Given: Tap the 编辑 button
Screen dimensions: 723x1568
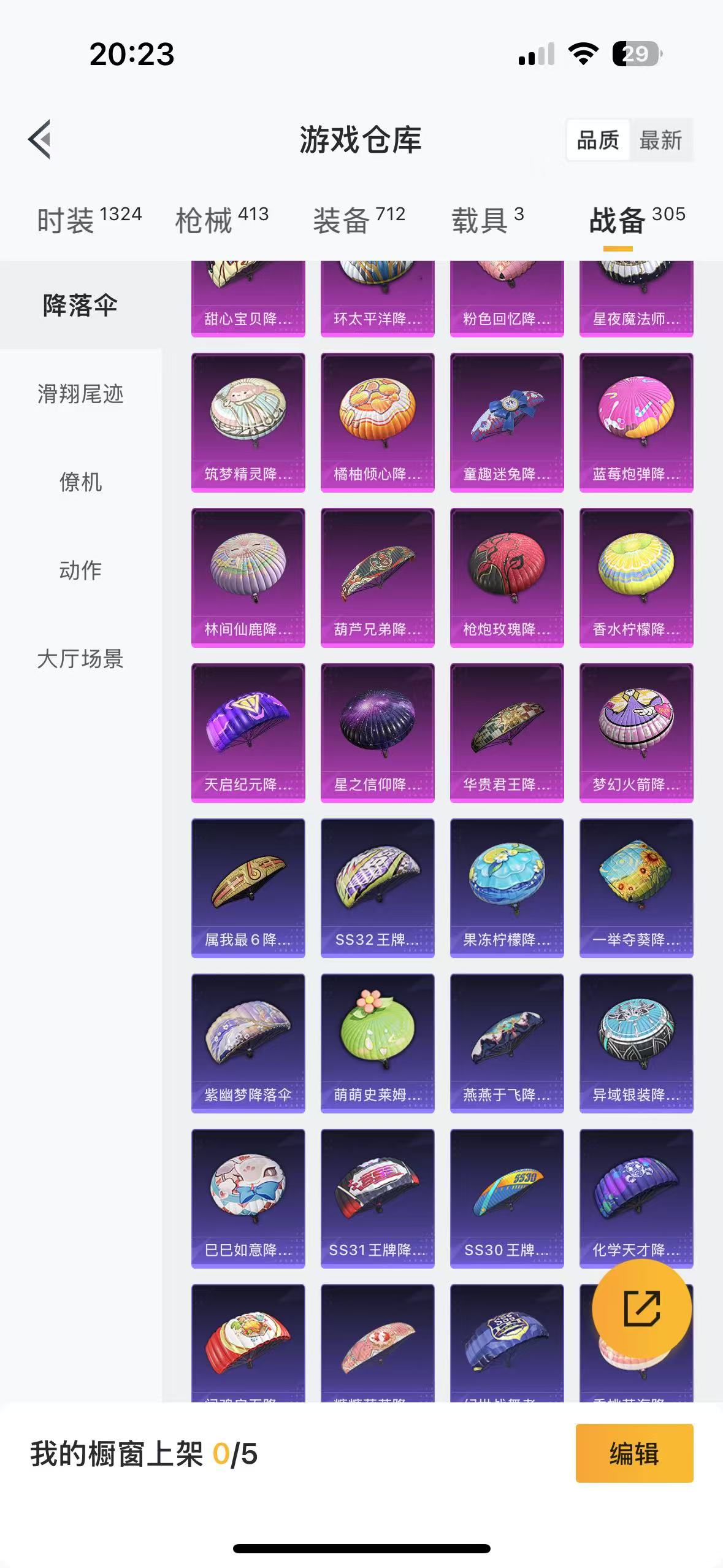Looking at the screenshot, I should coord(634,1453).
